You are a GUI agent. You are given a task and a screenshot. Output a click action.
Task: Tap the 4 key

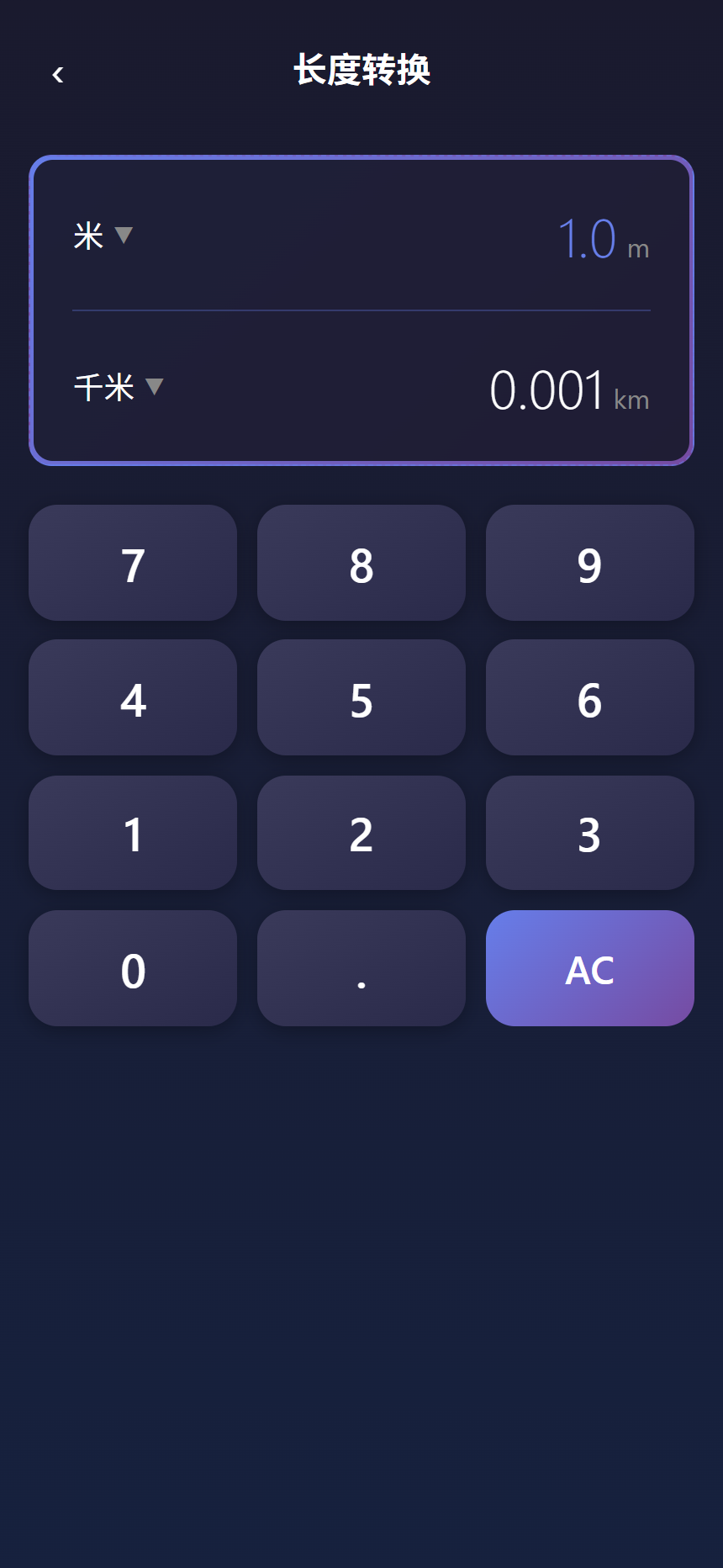tap(133, 698)
